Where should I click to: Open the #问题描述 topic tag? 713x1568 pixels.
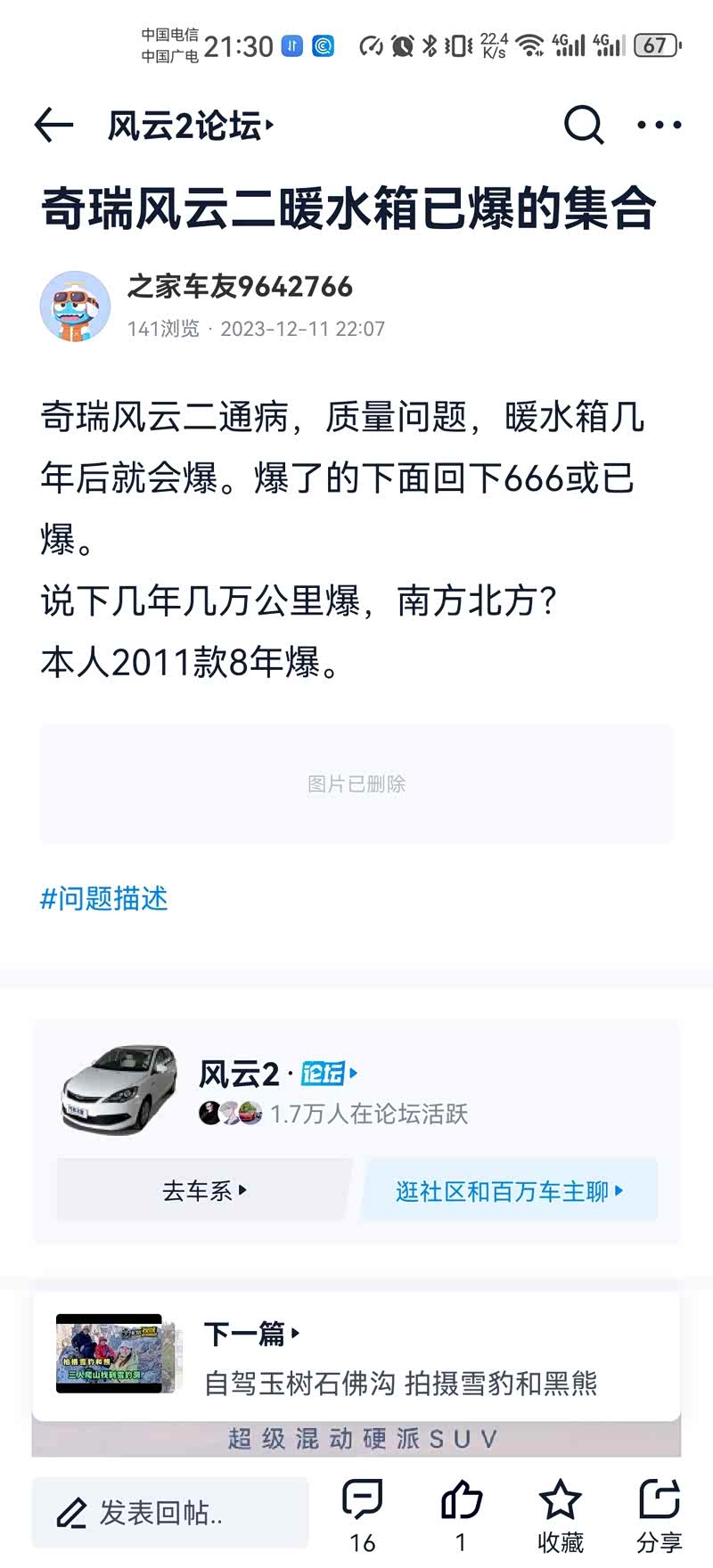coord(104,898)
